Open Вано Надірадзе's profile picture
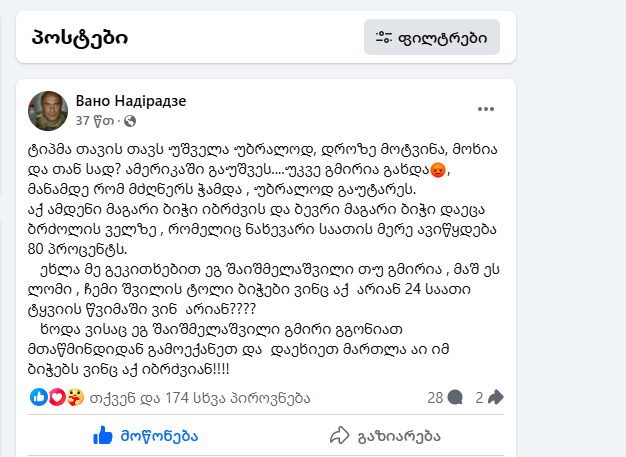Image resolution: width=626 pixels, height=457 pixels. [47, 110]
